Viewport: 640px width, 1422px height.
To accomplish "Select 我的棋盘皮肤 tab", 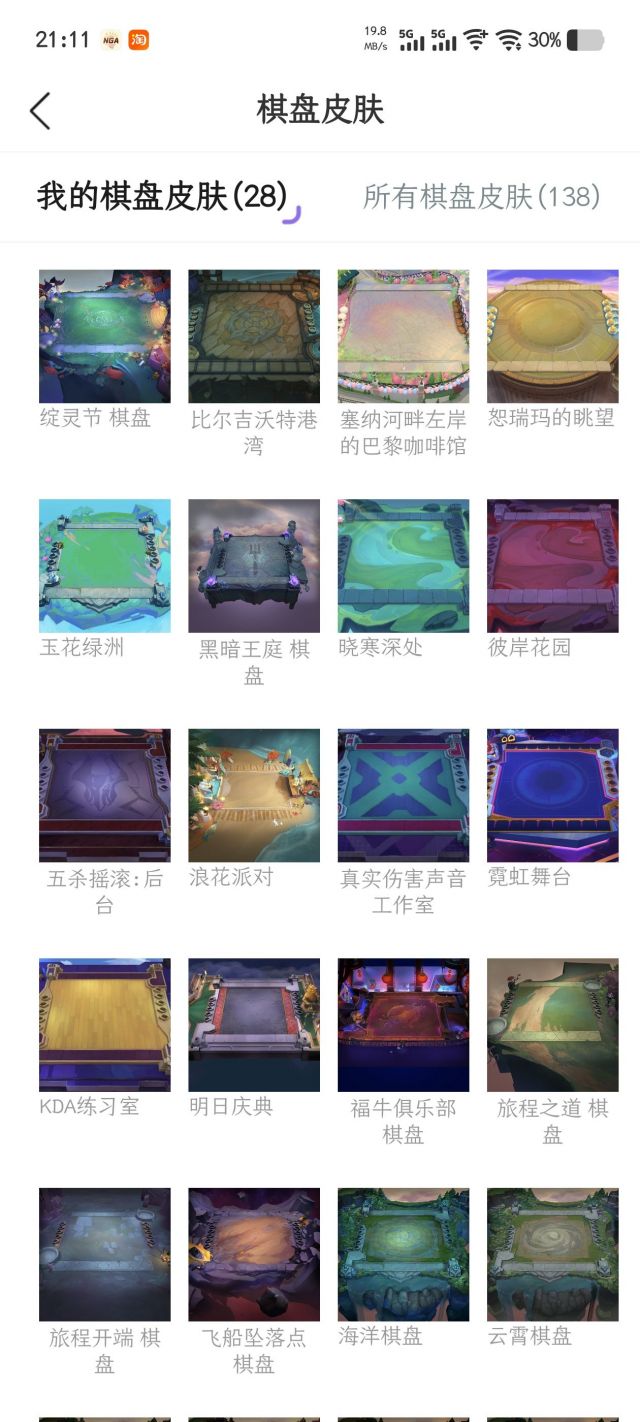I will click(162, 197).
